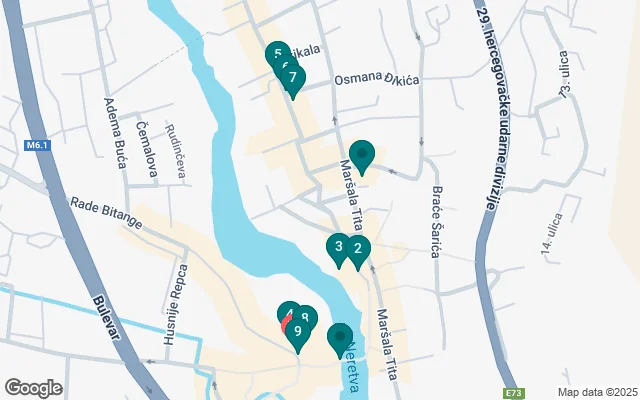Tap map marker number 7

coord(293,77)
